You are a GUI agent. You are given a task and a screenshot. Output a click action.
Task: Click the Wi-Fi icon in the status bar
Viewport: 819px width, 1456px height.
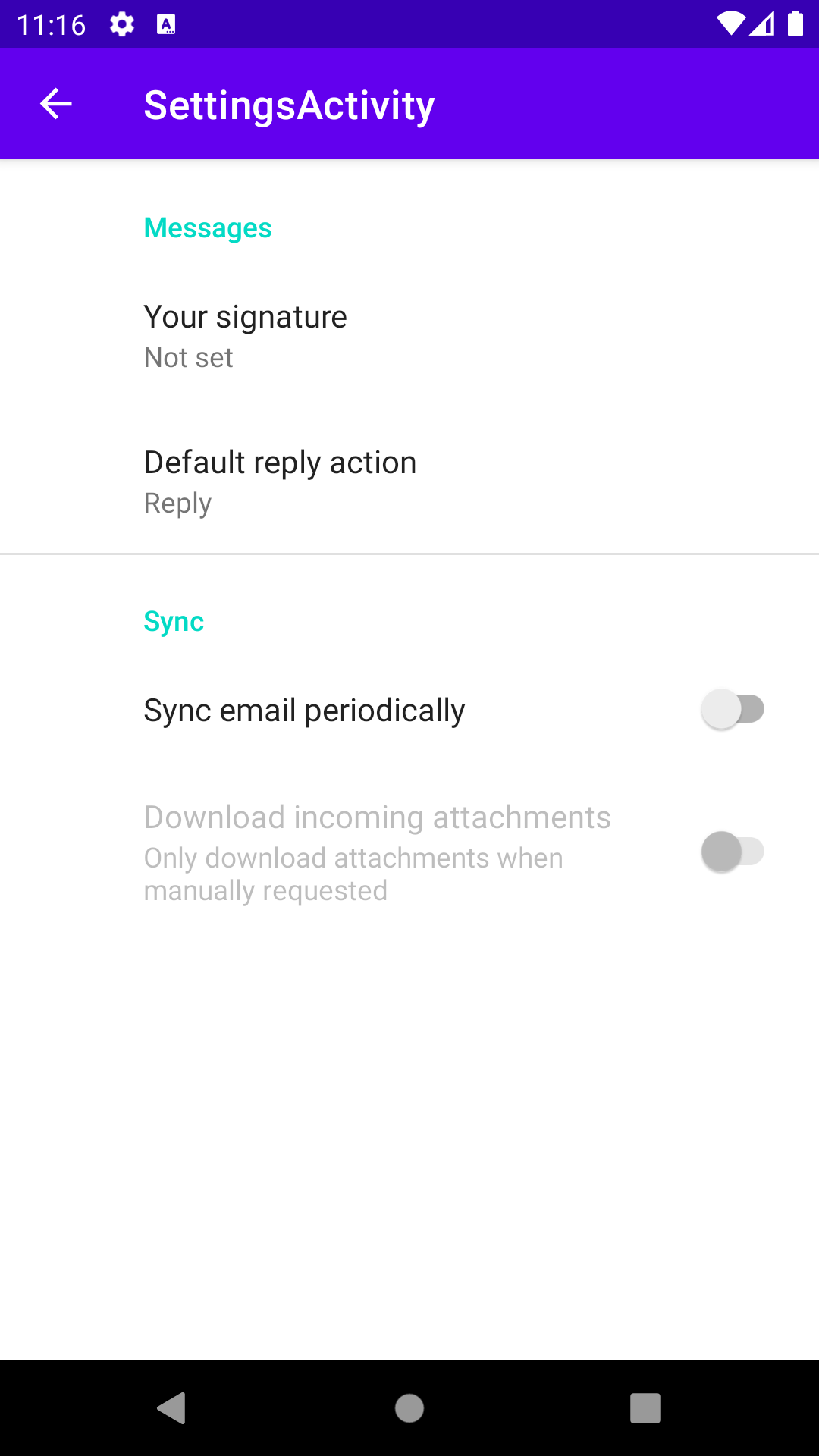coord(730,24)
